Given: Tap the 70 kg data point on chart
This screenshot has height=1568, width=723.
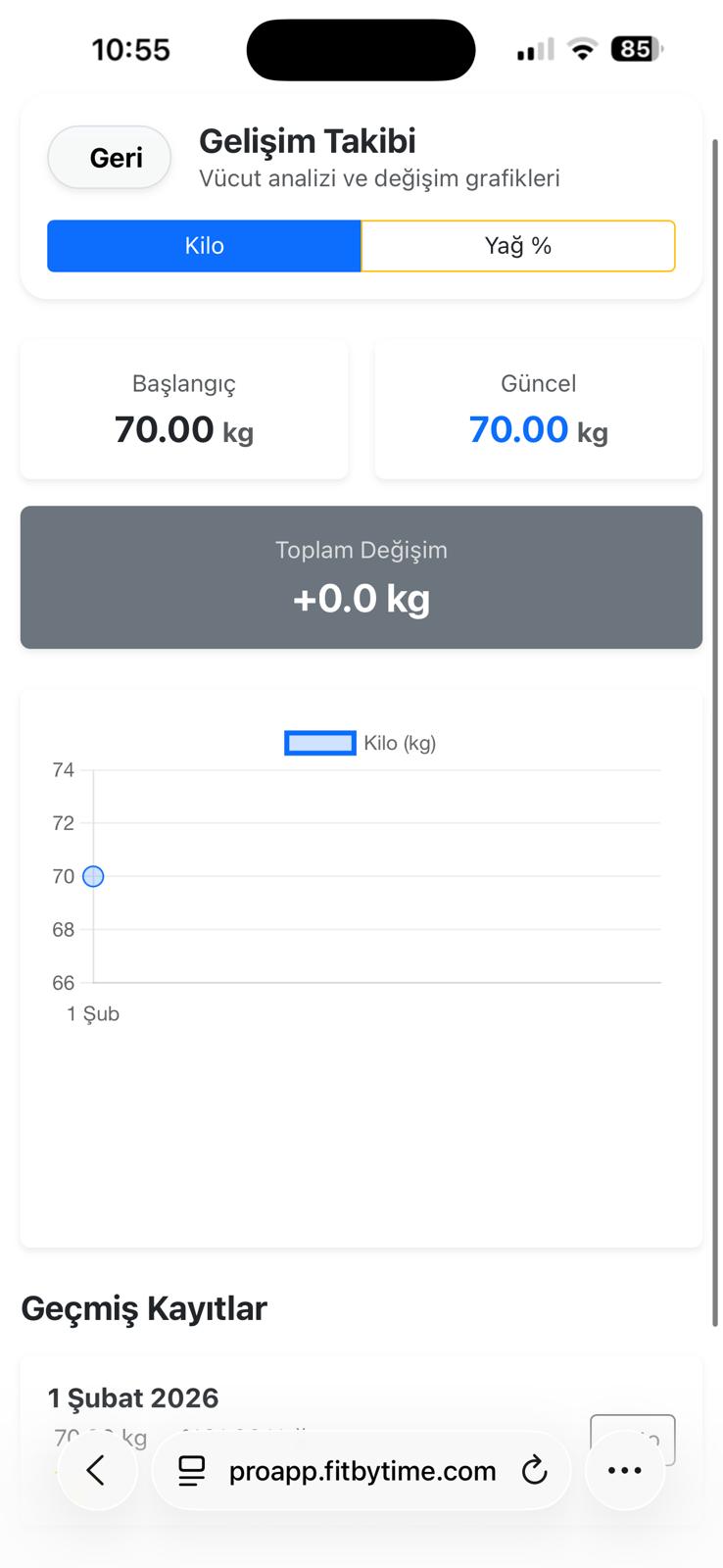Looking at the screenshot, I should [x=93, y=876].
